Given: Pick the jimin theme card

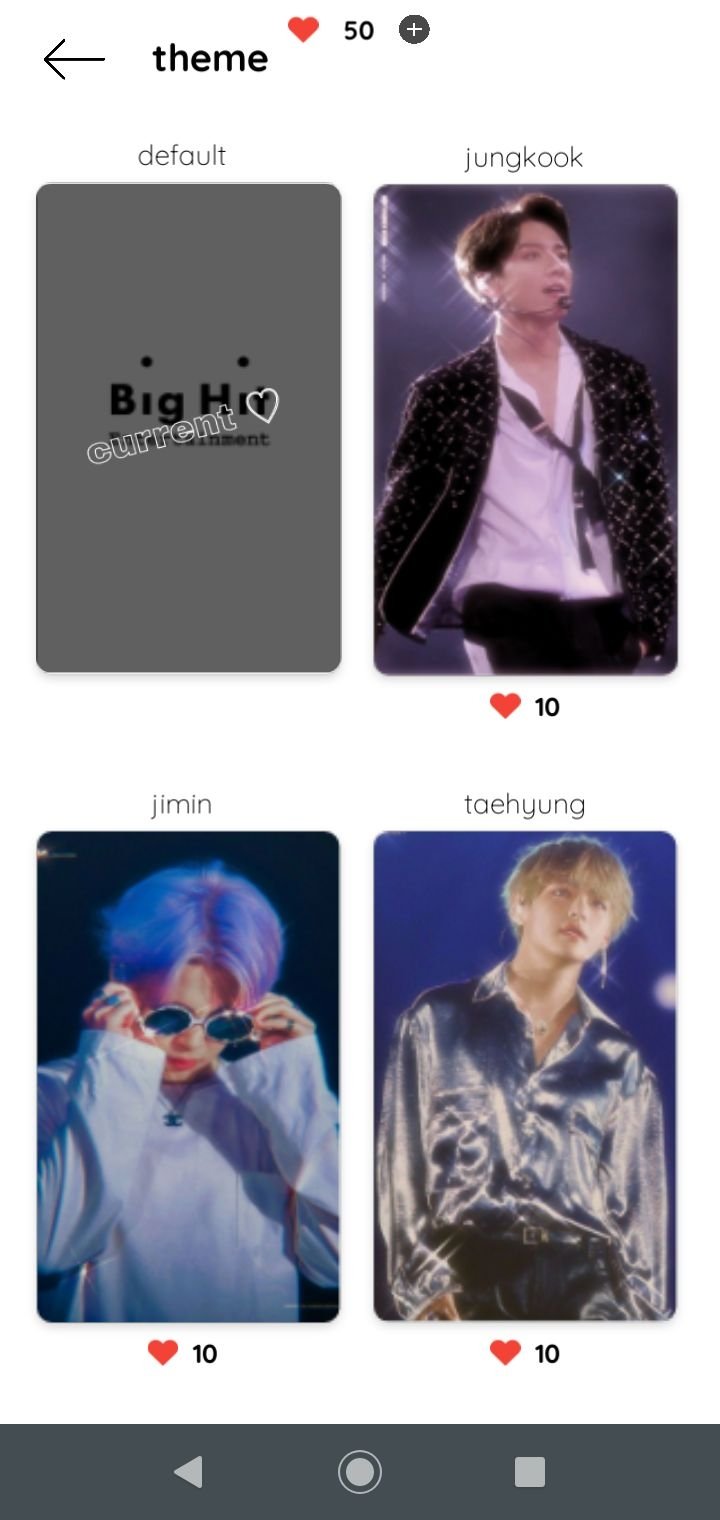Looking at the screenshot, I should pyautogui.click(x=188, y=1076).
